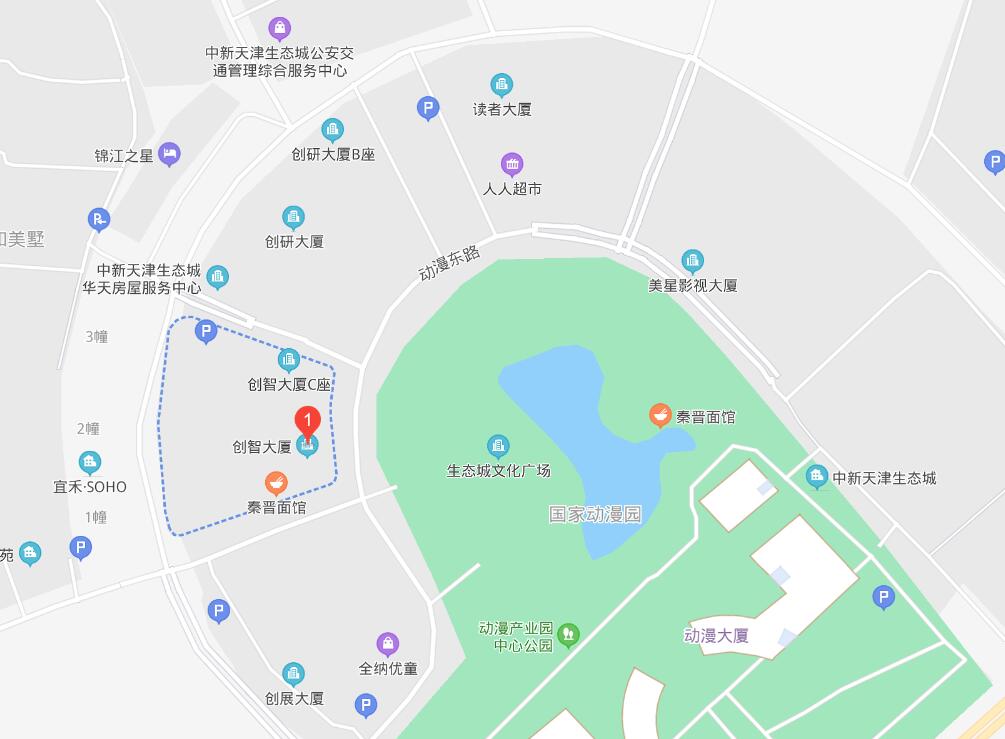Open the 全纳优童 shop marker
This screenshot has height=739, width=1005.
(388, 643)
